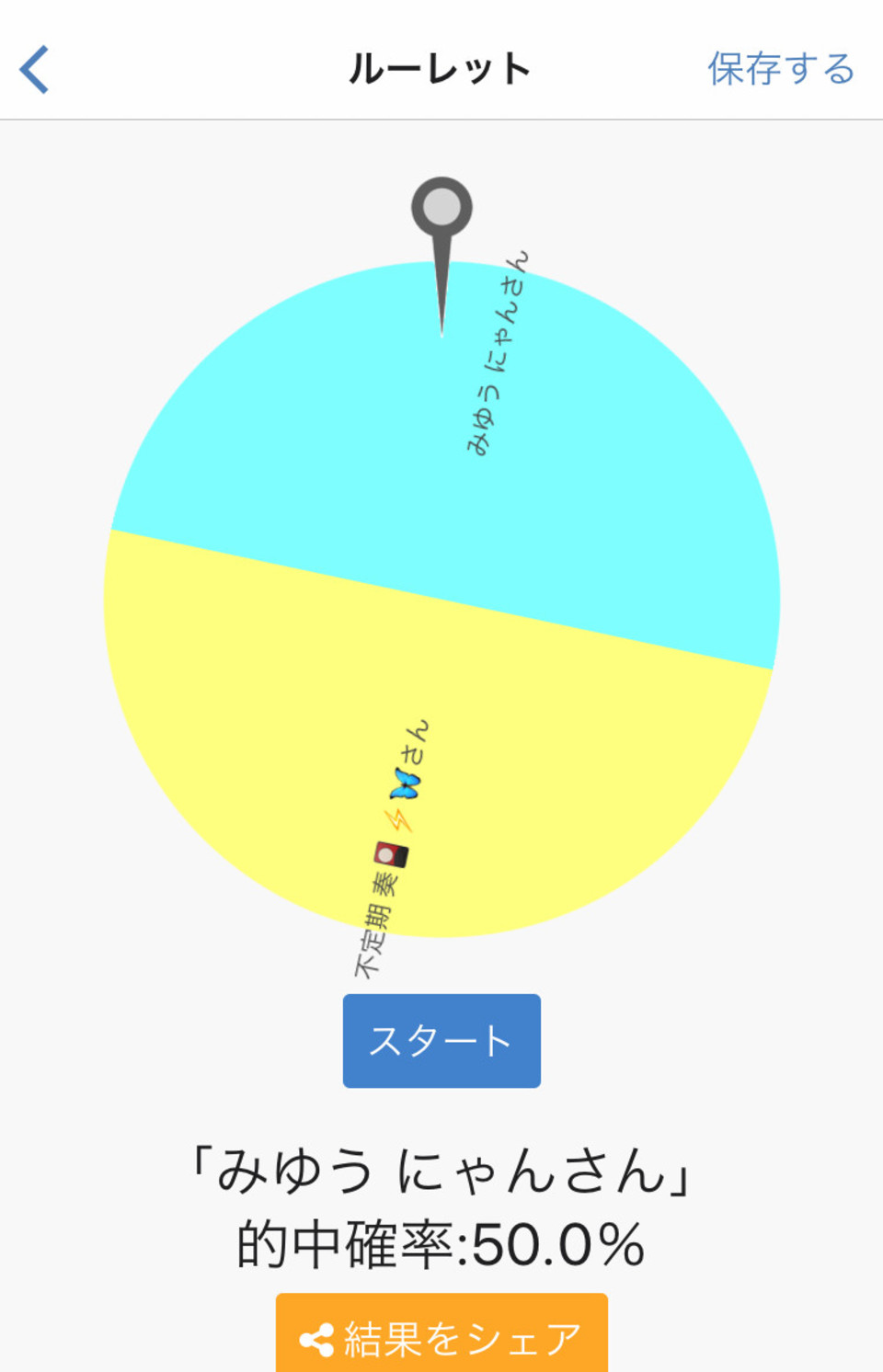Share the result via 結果をシェア
Screen dimensions: 883x1372
tap(441, 1335)
